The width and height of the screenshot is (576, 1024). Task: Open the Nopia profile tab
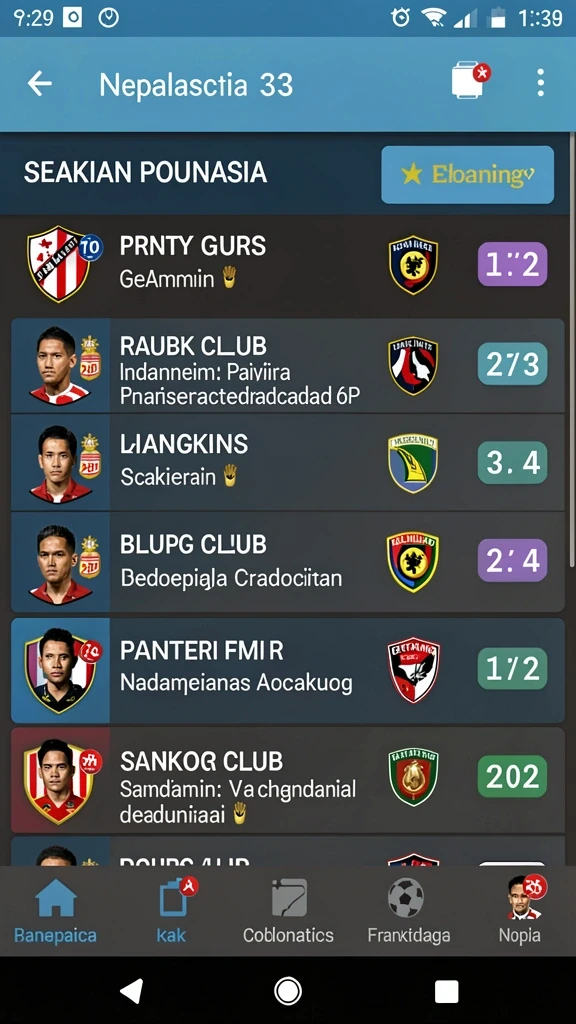520,911
